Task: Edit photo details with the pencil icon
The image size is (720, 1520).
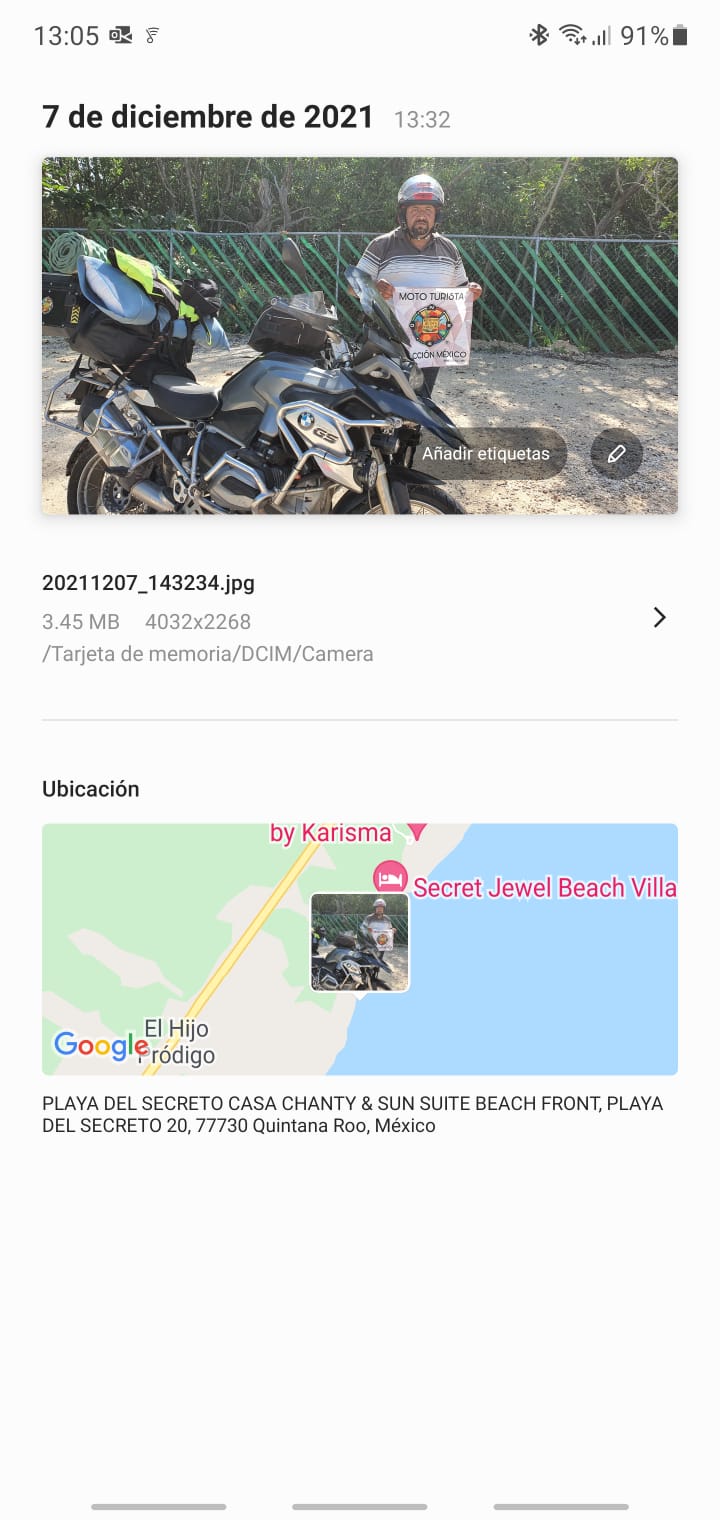Action: pos(617,454)
